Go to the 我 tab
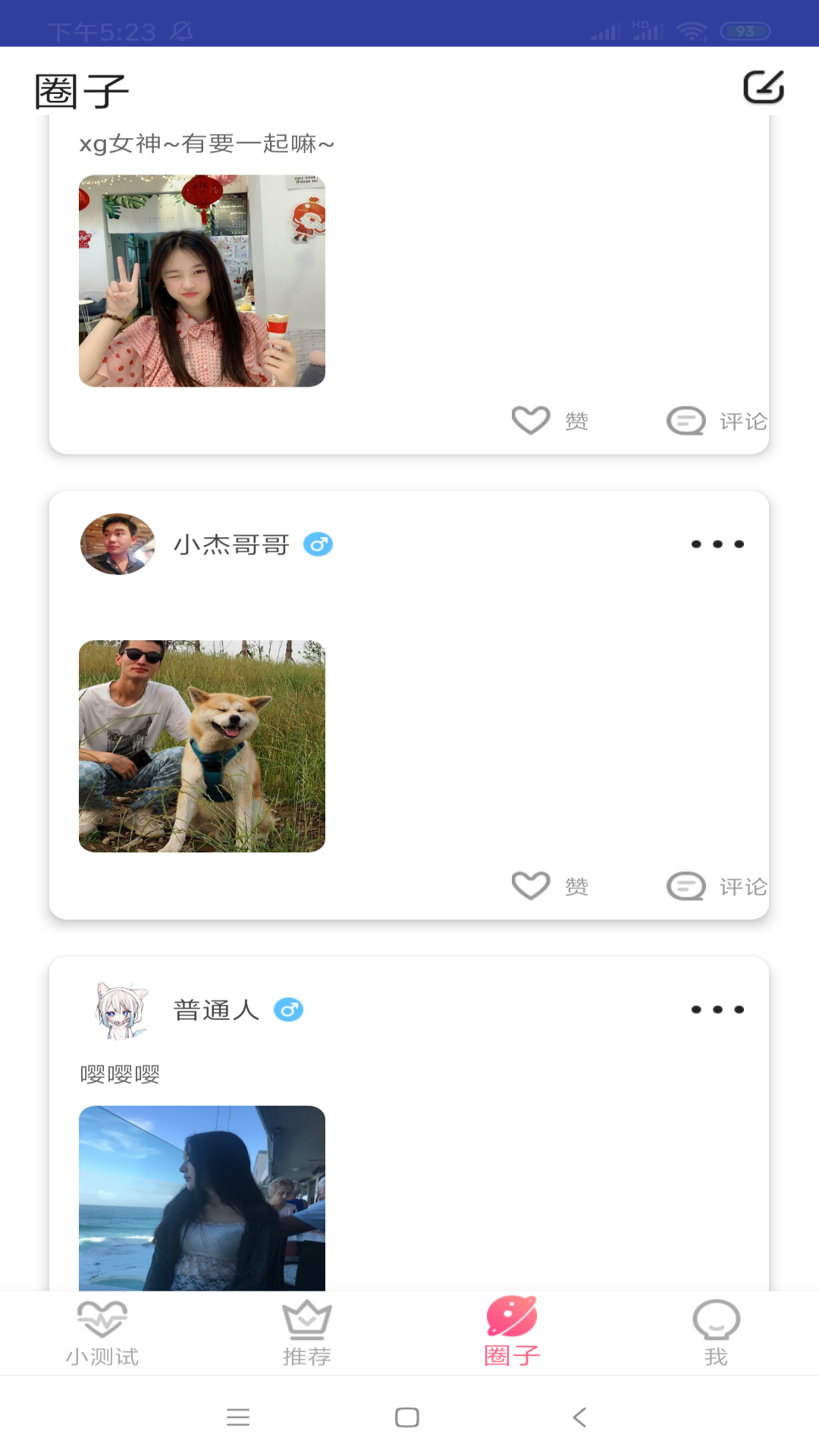The height and width of the screenshot is (1456, 819). point(716,1333)
